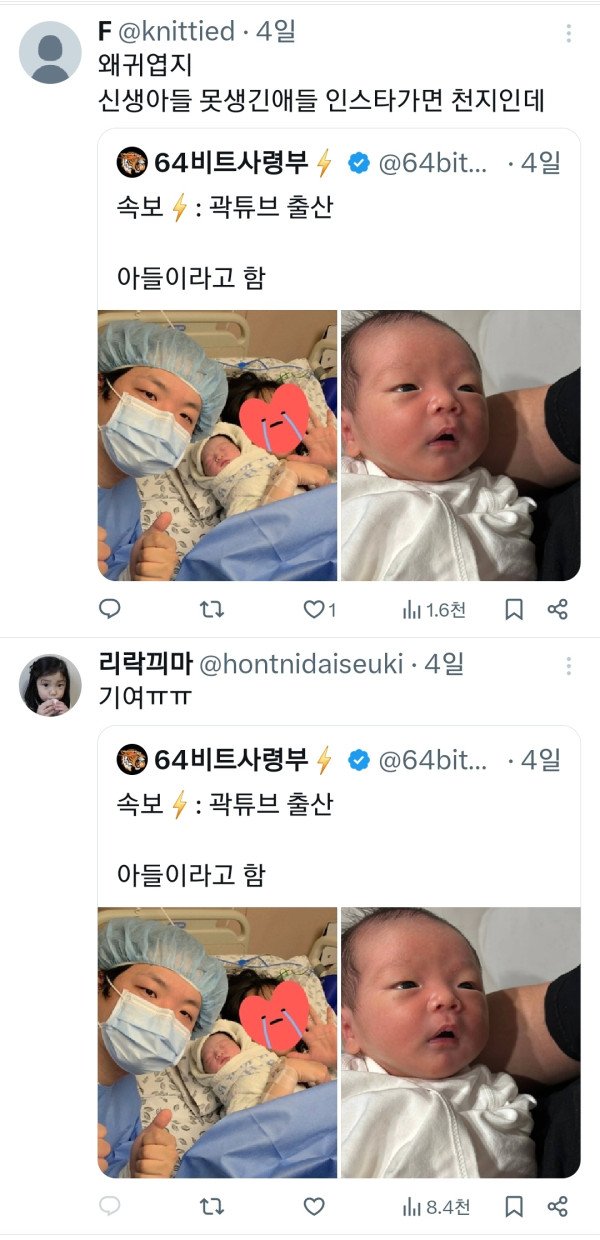
Task: Open the overflow menu on 리락끠마's tweet
Action: (569, 667)
